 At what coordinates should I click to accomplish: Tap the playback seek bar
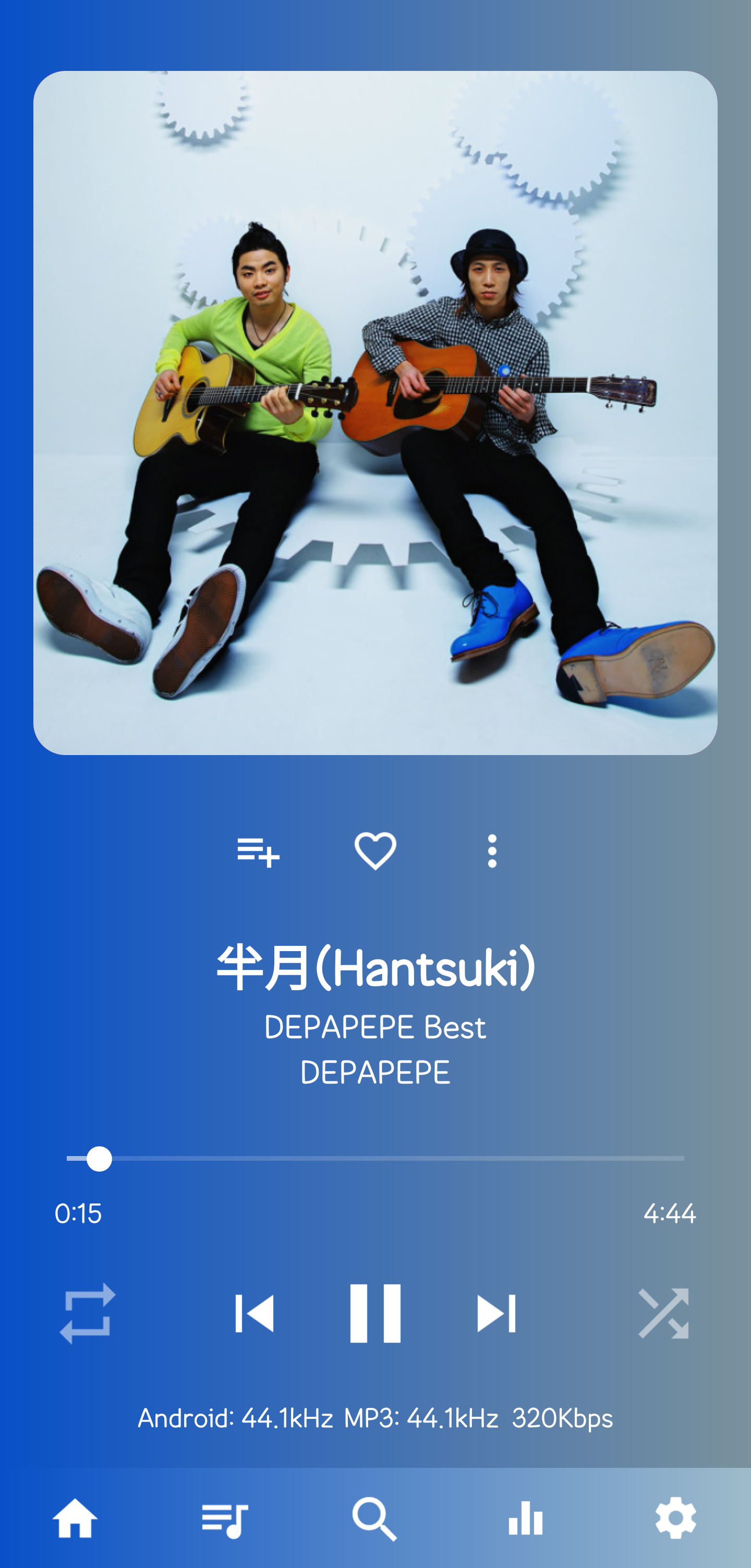[x=375, y=1159]
